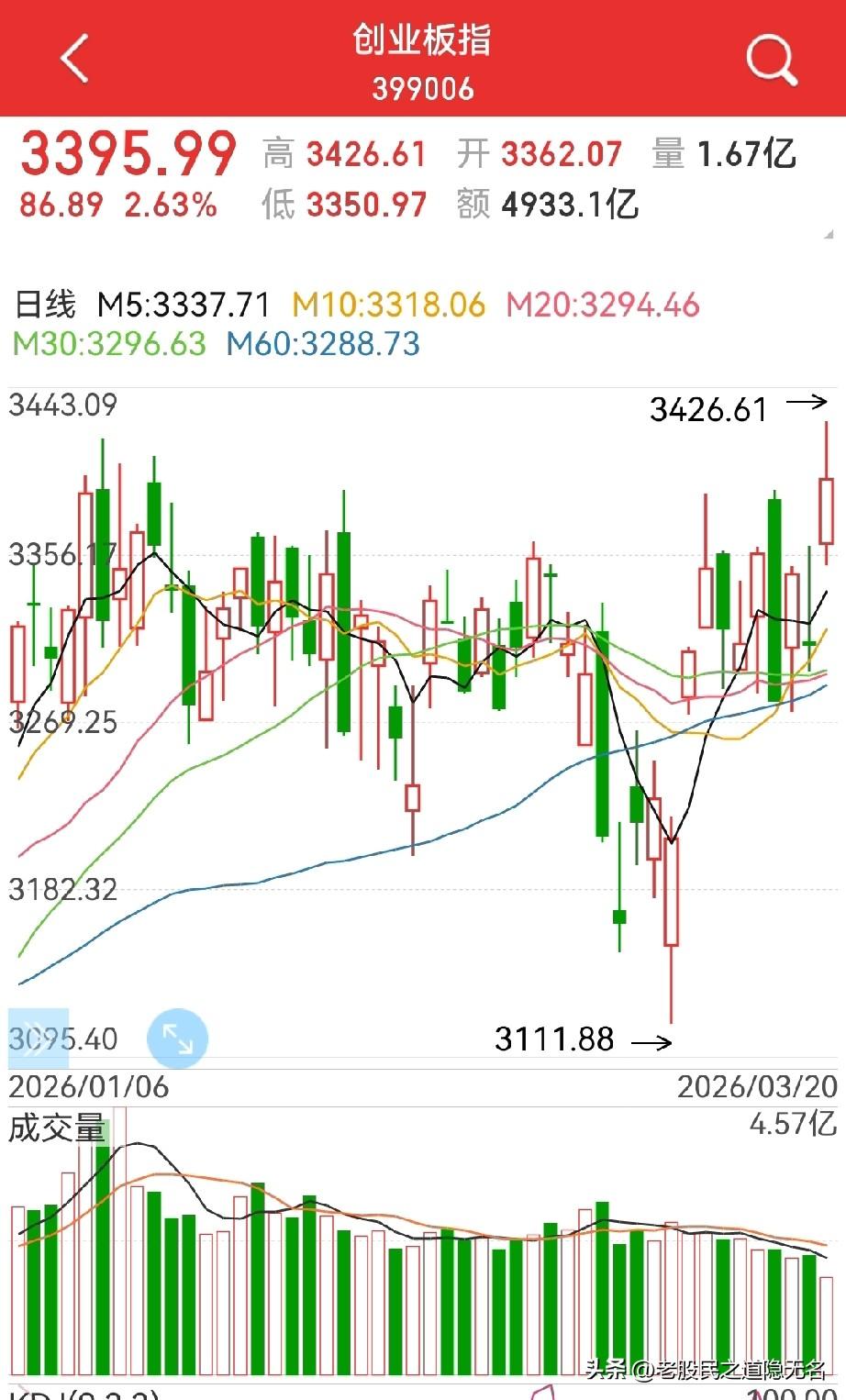846x1400 pixels.
Task: Expand the quote details with the corner triangle
Action: [829, 235]
